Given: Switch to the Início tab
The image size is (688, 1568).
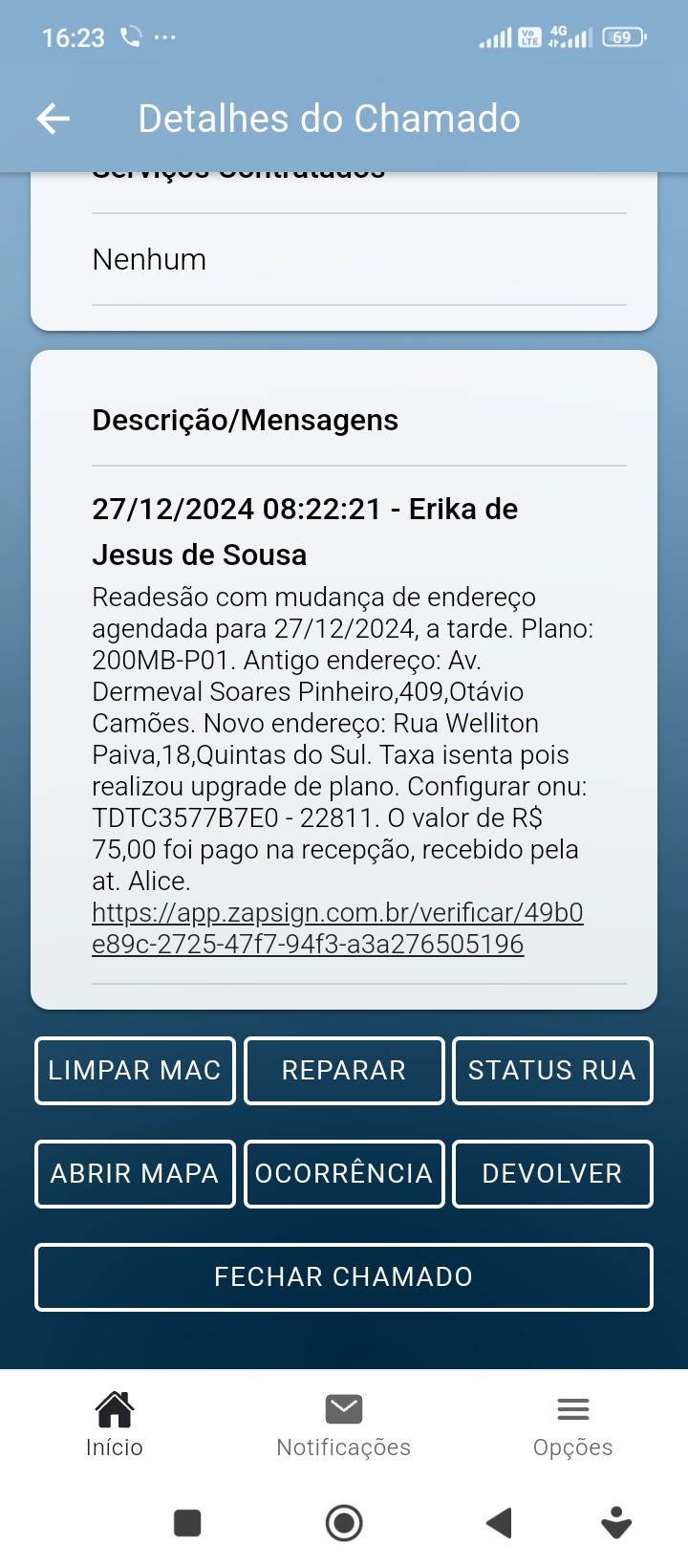Looking at the screenshot, I should pos(115,1425).
